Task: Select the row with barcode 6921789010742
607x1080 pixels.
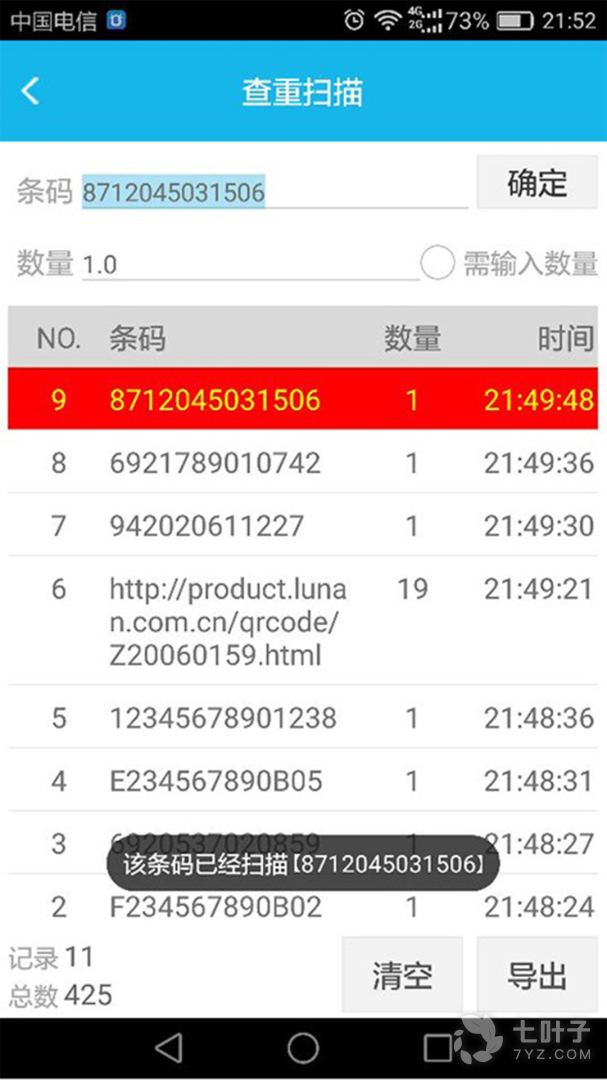Action: coord(302,463)
